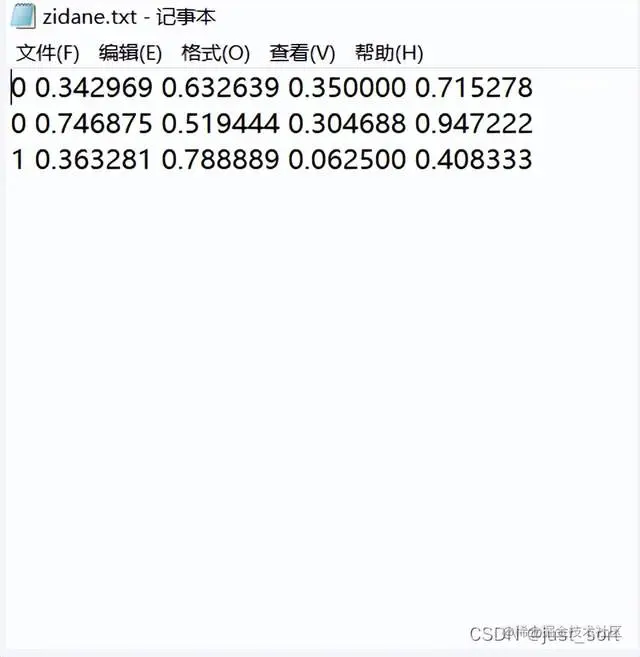Open the 格式(O) menu

click(x=215, y=53)
